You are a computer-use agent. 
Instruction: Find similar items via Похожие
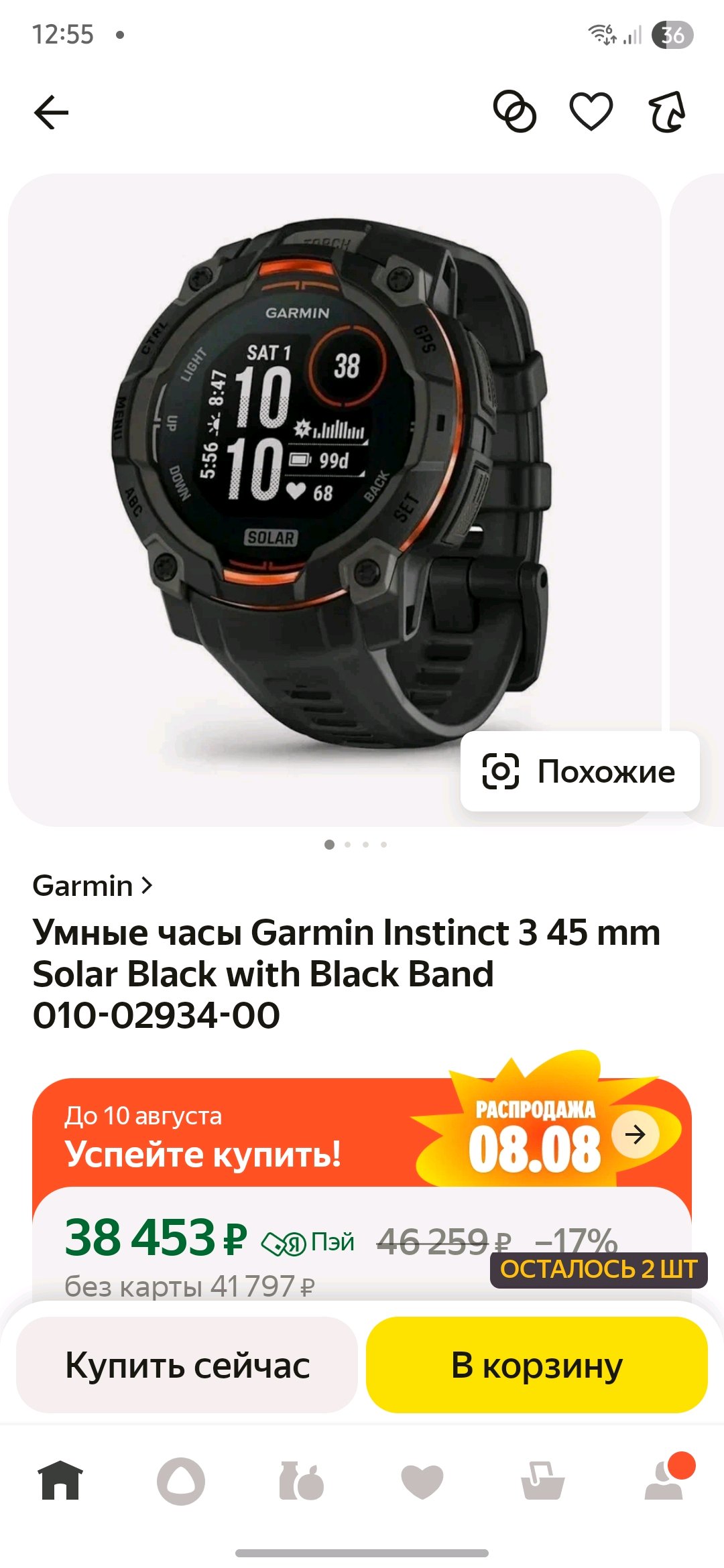580,771
